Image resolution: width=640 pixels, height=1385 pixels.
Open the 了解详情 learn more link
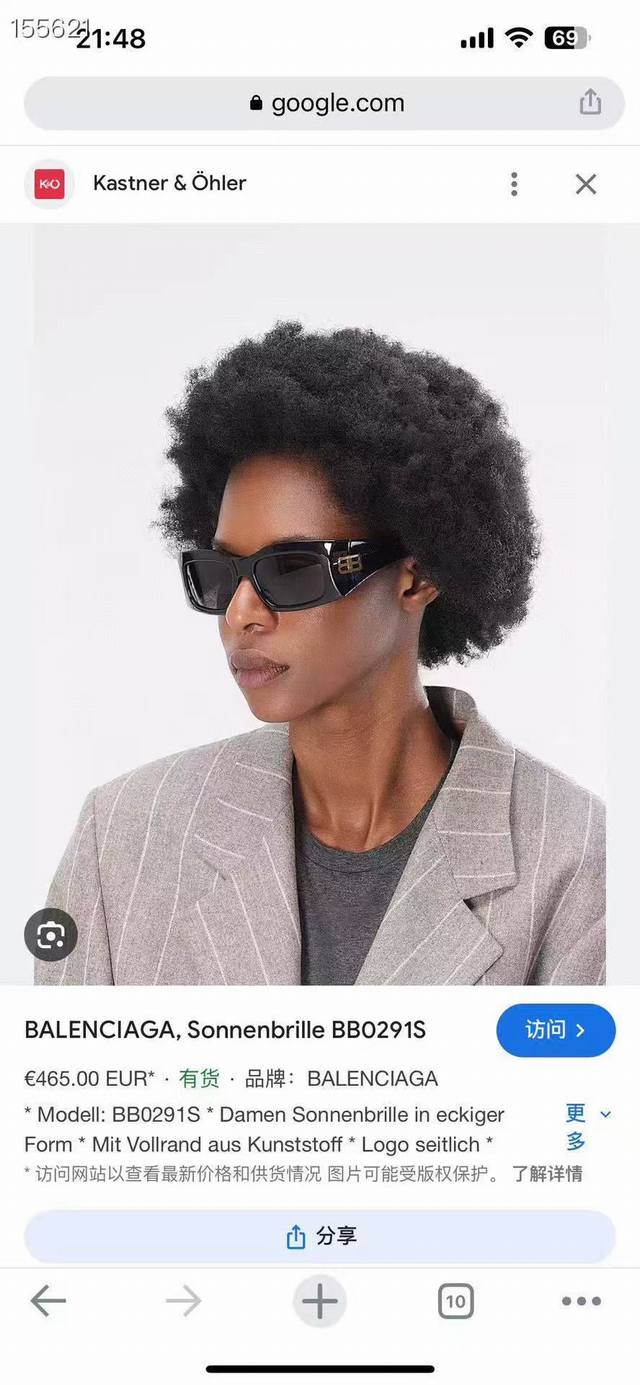547,1173
